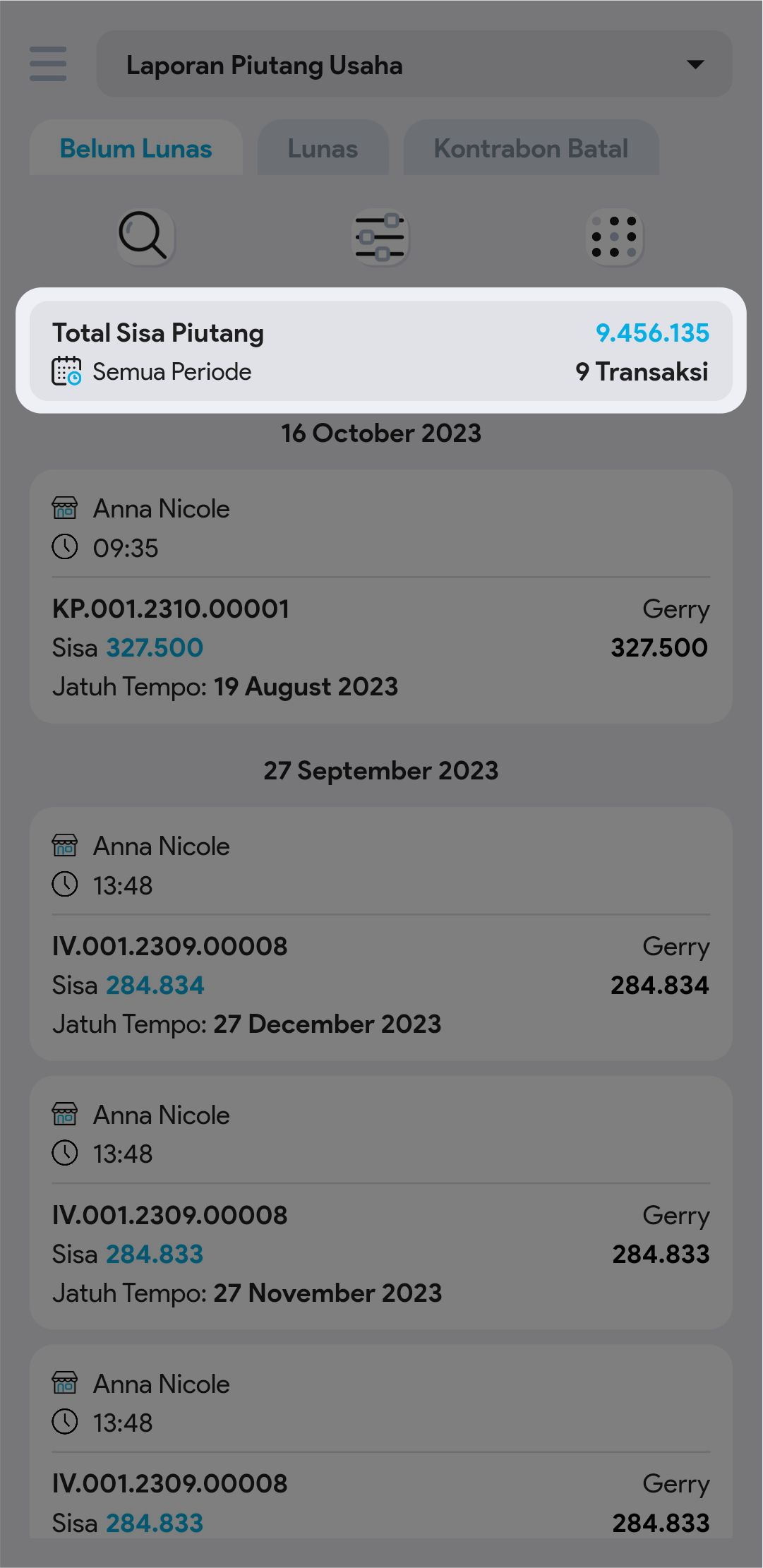This screenshot has height=1568, width=763.
Task: Open the hamburger drawer menu
Action: 48,64
